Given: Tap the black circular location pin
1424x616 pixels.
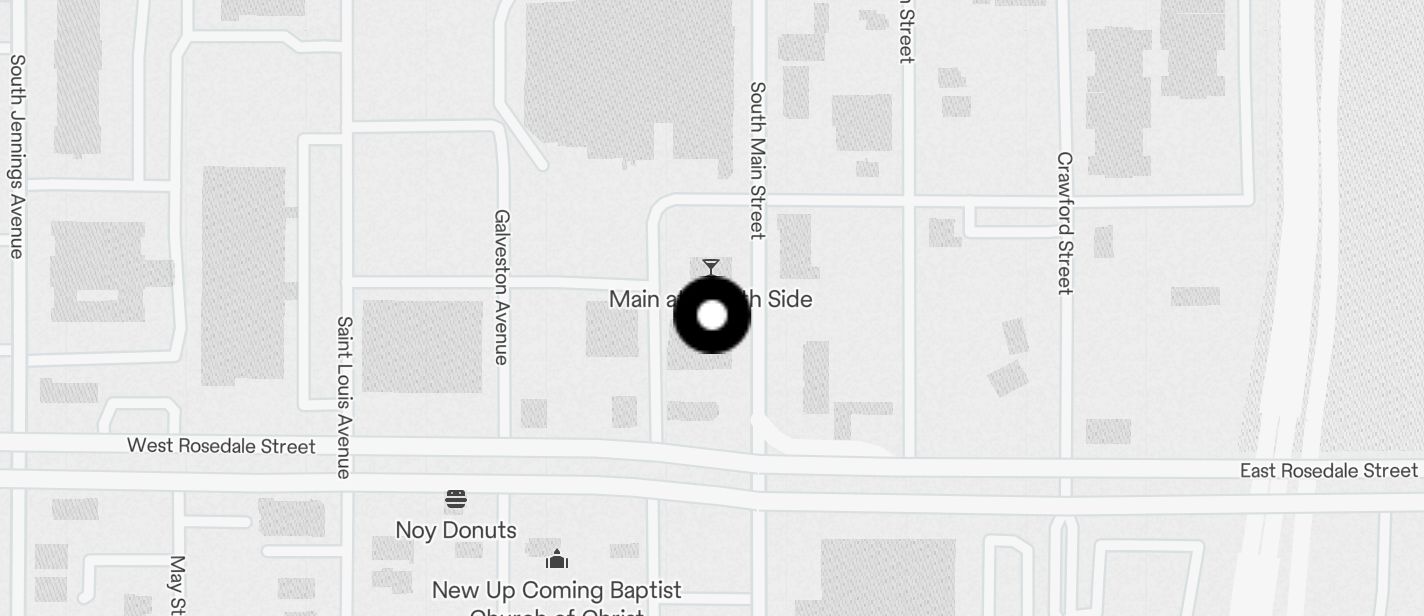Looking at the screenshot, I should [x=711, y=315].
